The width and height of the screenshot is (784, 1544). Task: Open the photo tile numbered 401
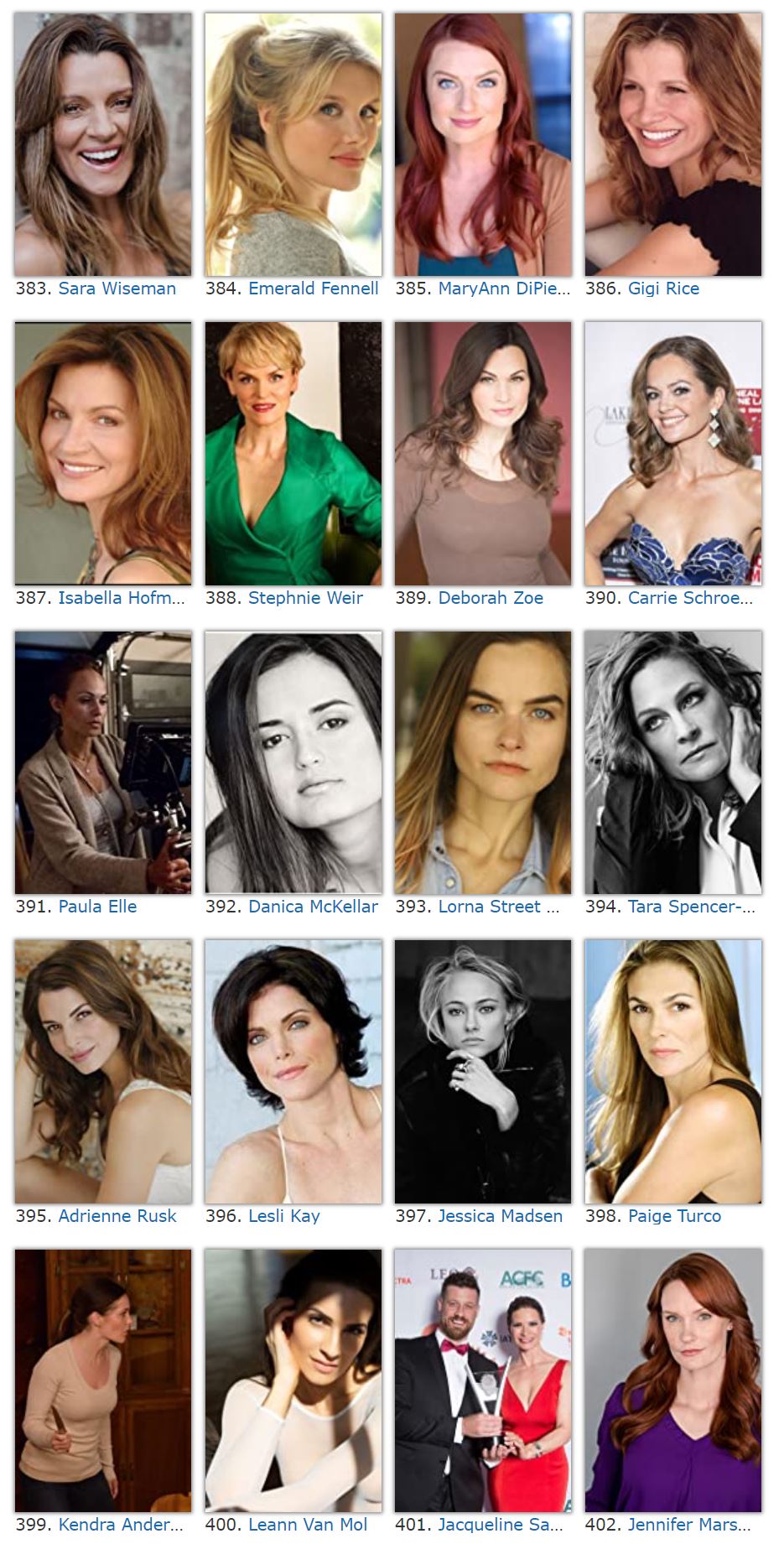[483, 1380]
